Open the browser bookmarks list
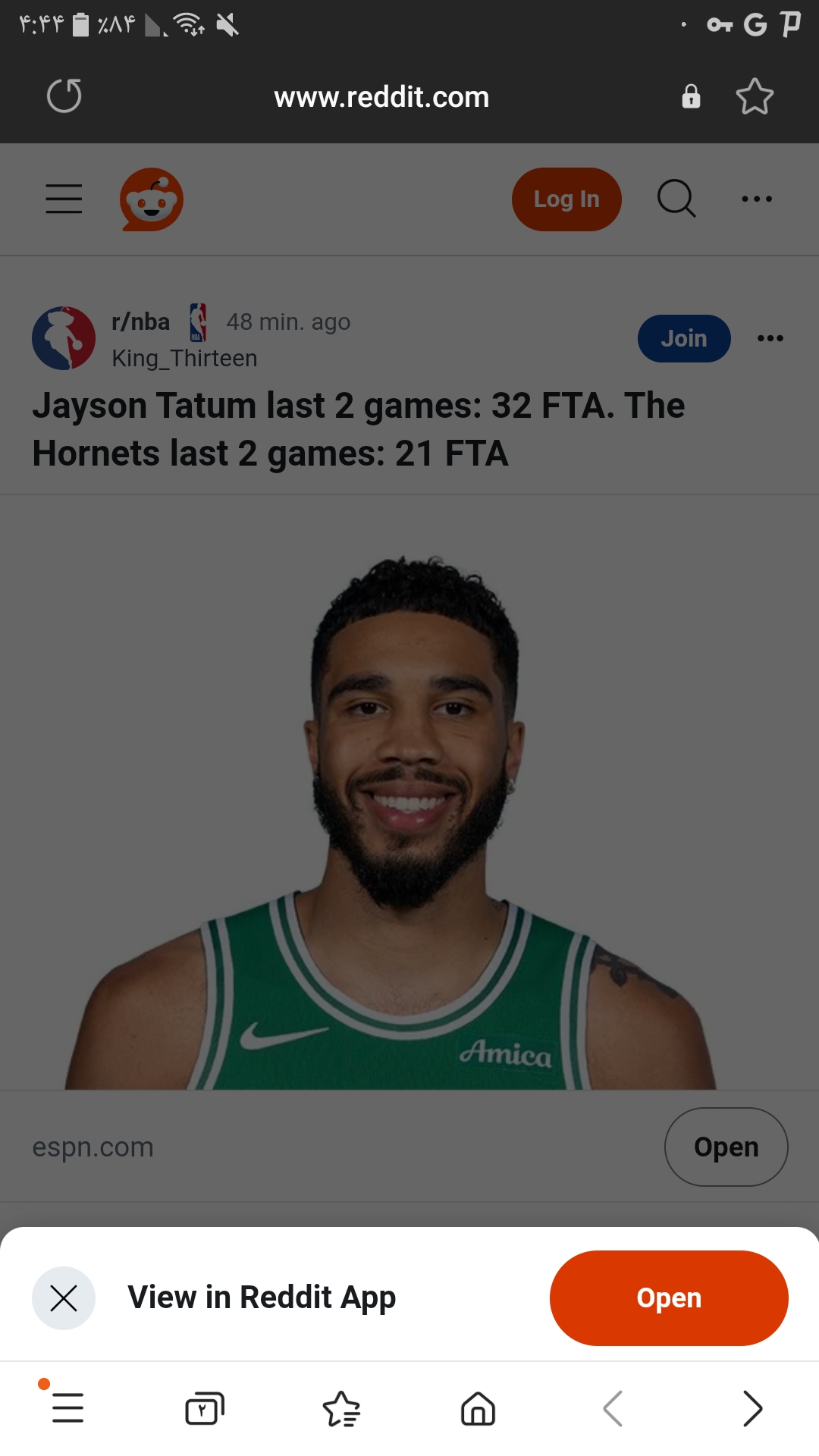This screenshot has height=1456, width=819. click(x=341, y=1408)
